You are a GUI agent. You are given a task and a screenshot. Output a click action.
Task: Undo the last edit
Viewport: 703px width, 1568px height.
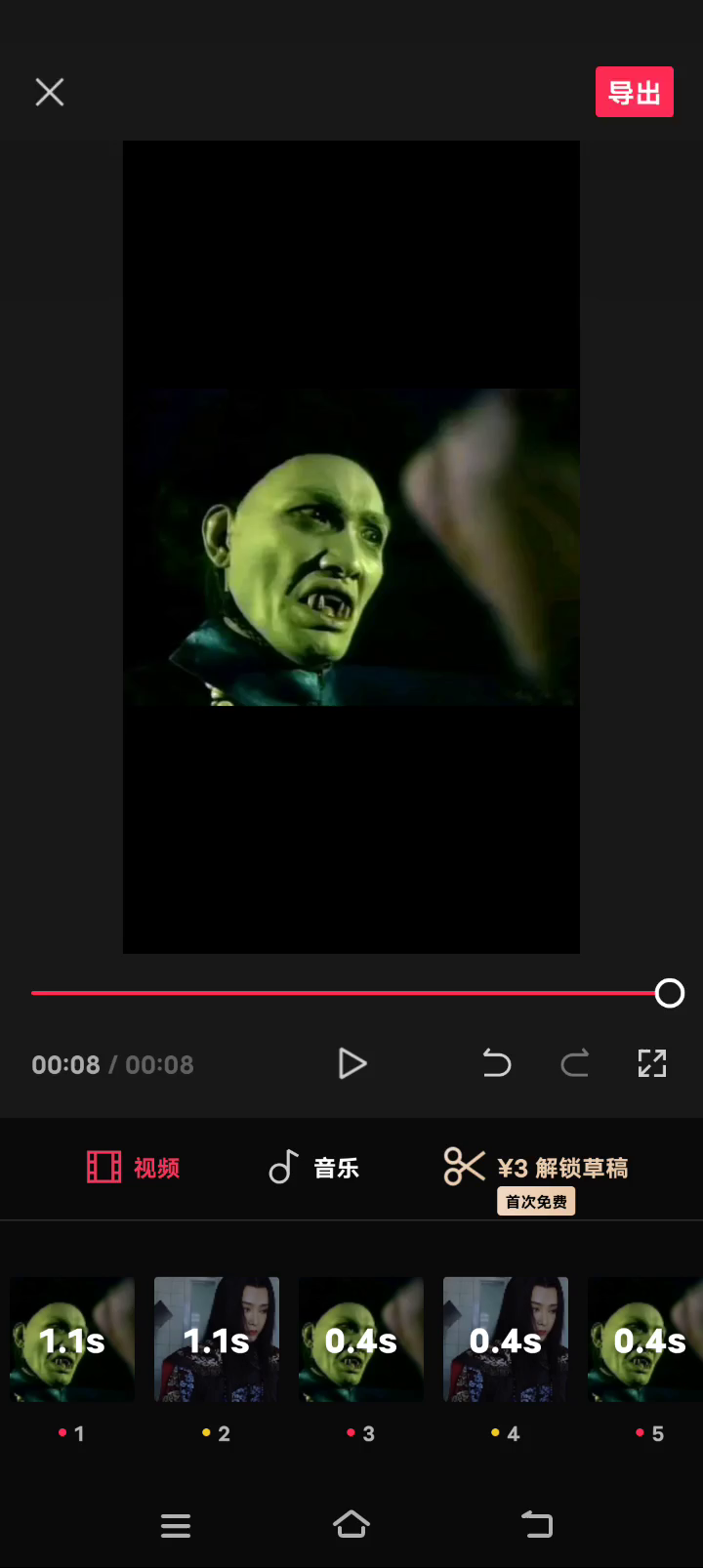tap(496, 1063)
